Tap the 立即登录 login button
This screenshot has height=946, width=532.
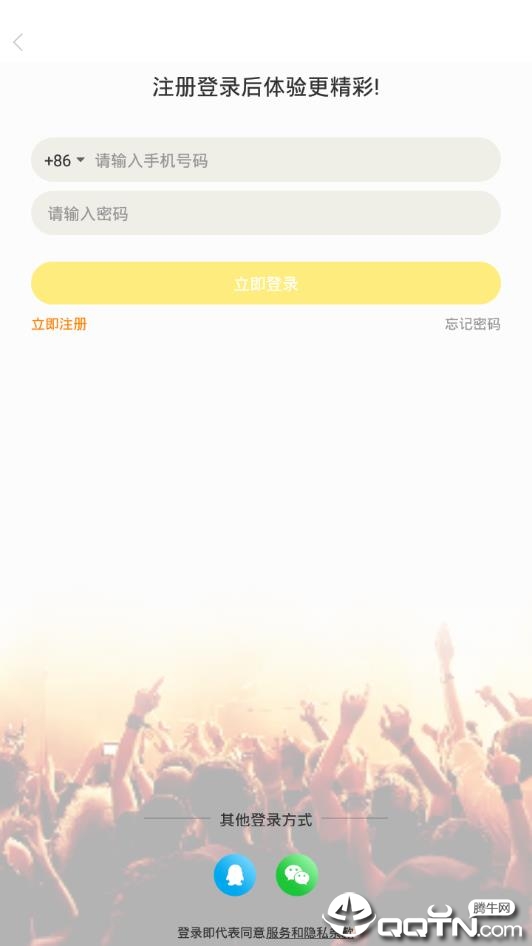(266, 283)
